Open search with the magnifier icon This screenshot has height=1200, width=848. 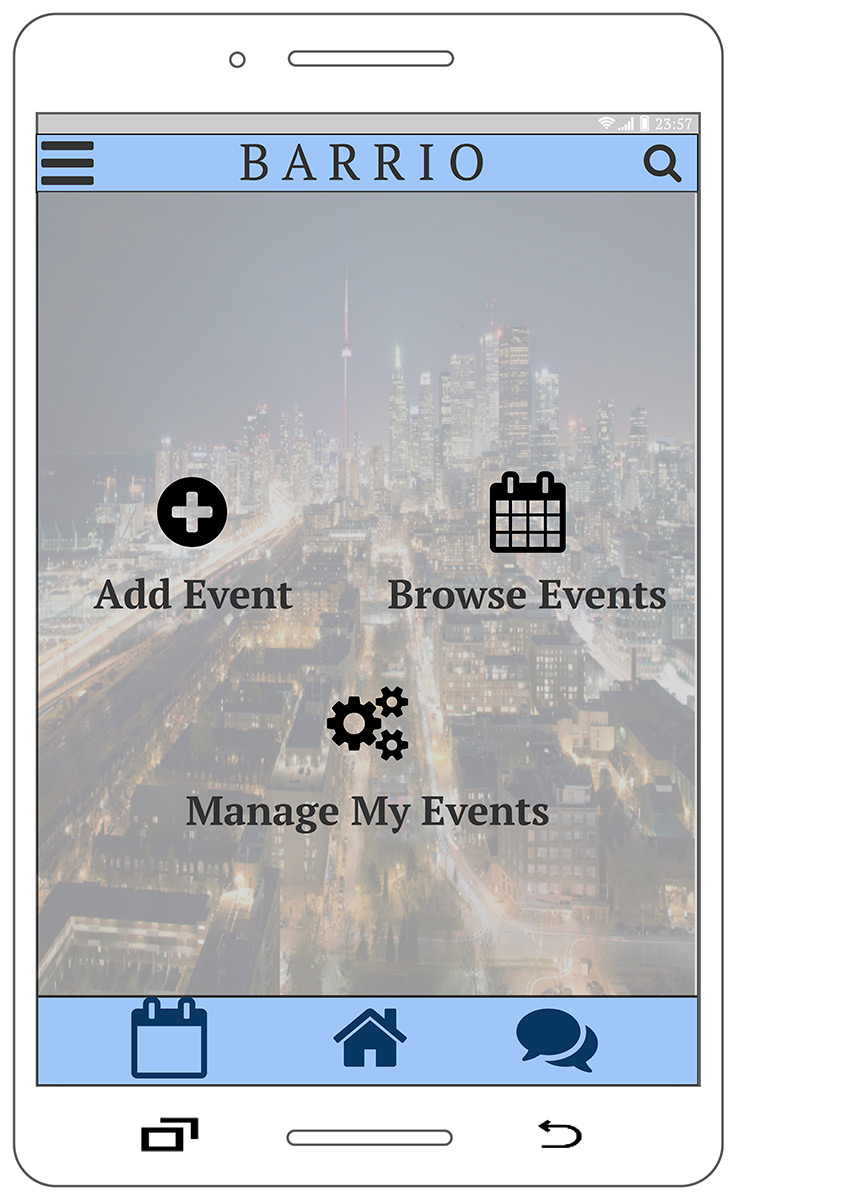(662, 163)
